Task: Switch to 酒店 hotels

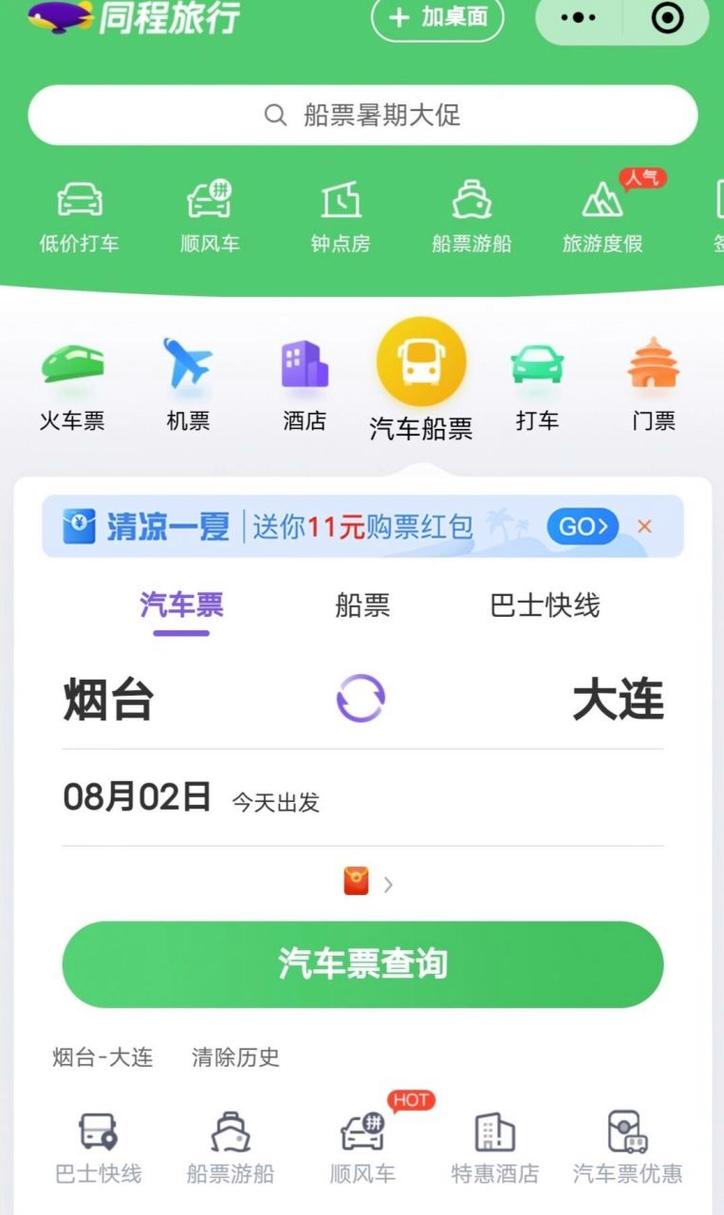Action: click(x=305, y=385)
